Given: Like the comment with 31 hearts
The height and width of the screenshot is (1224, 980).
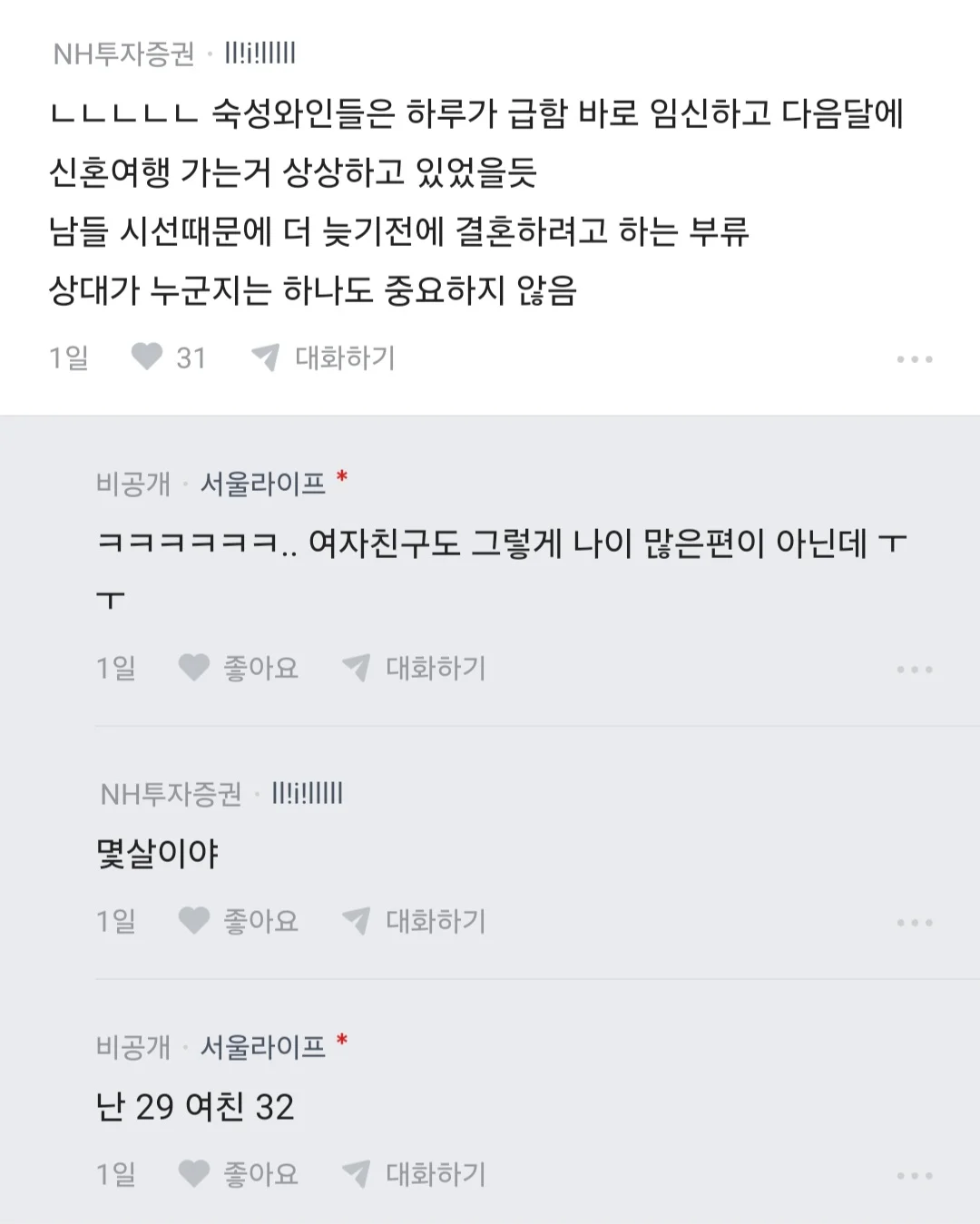Looking at the screenshot, I should [148, 357].
